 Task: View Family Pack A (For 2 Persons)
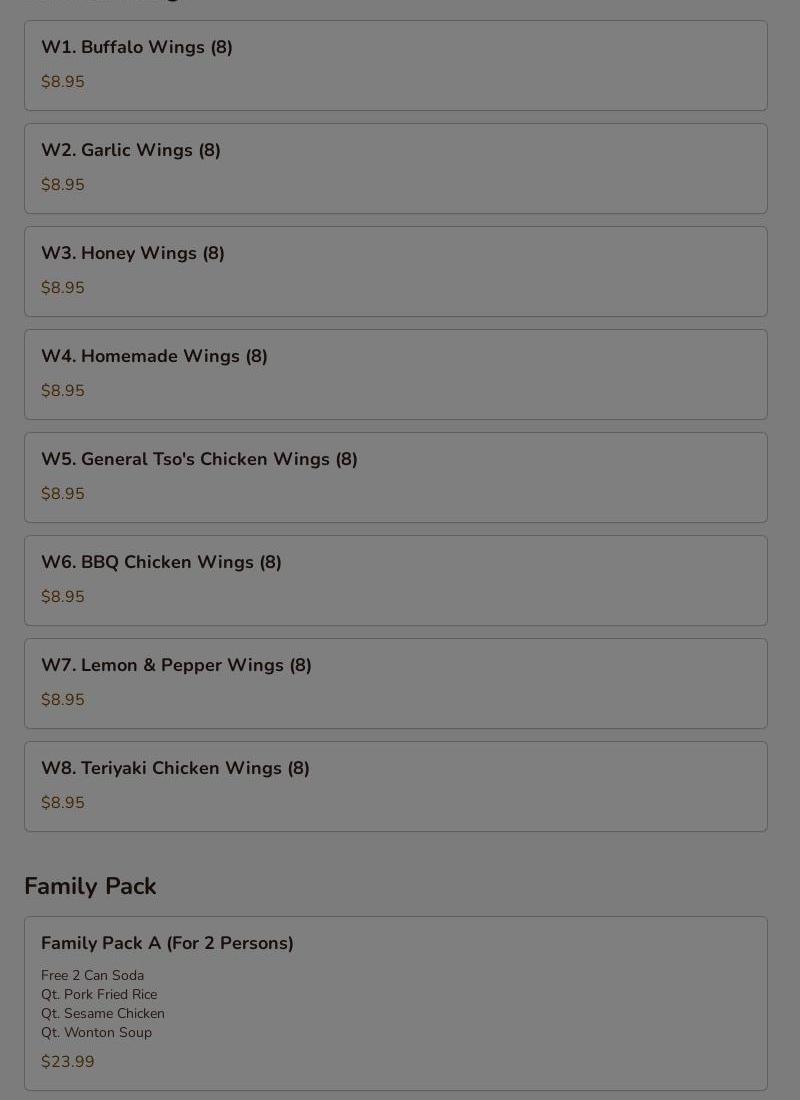(395, 1002)
